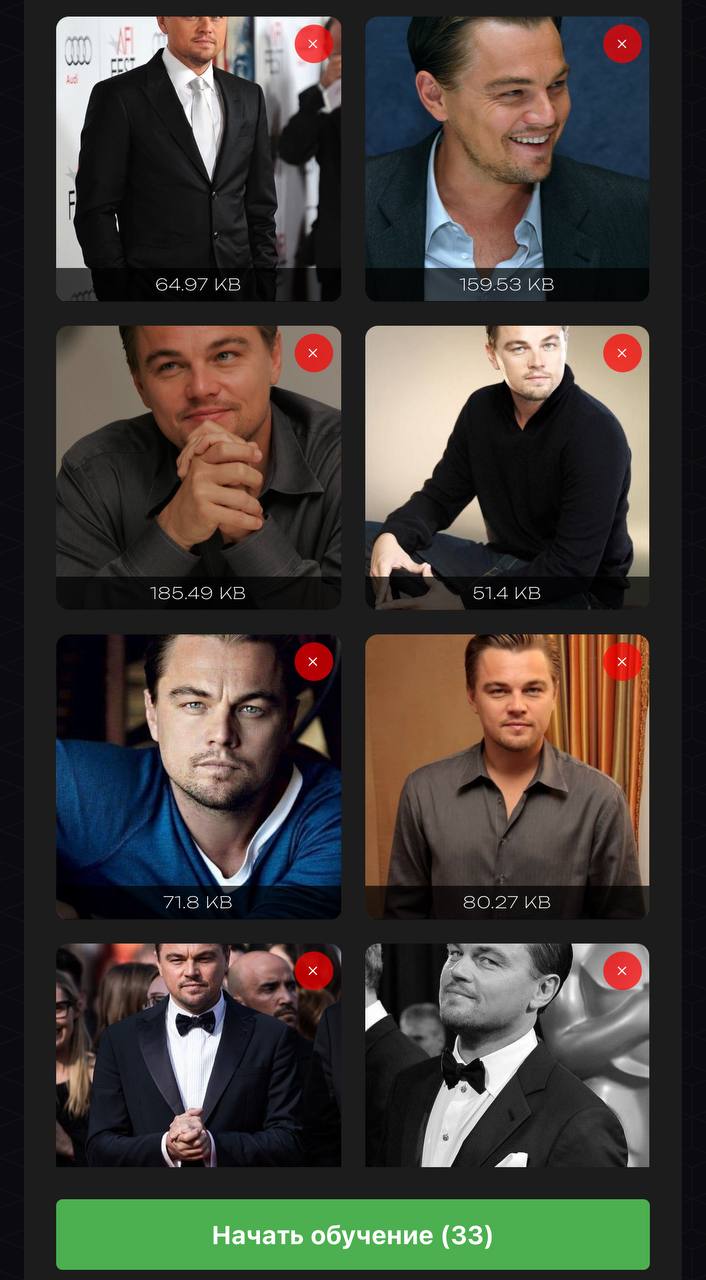Remove the color tuxedo crowd photo
This screenshot has height=1280, width=706.
click(313, 971)
